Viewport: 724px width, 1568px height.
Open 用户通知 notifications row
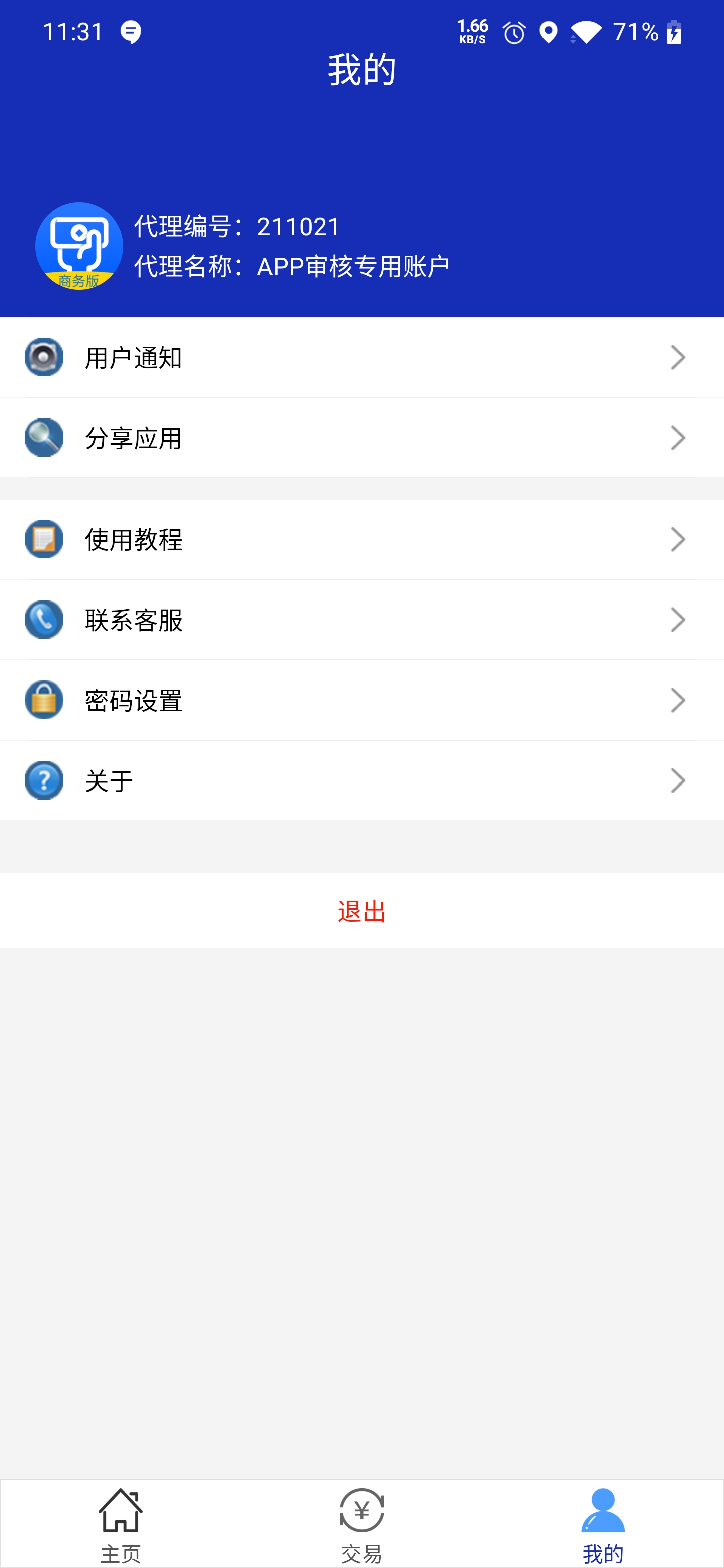pos(361,357)
